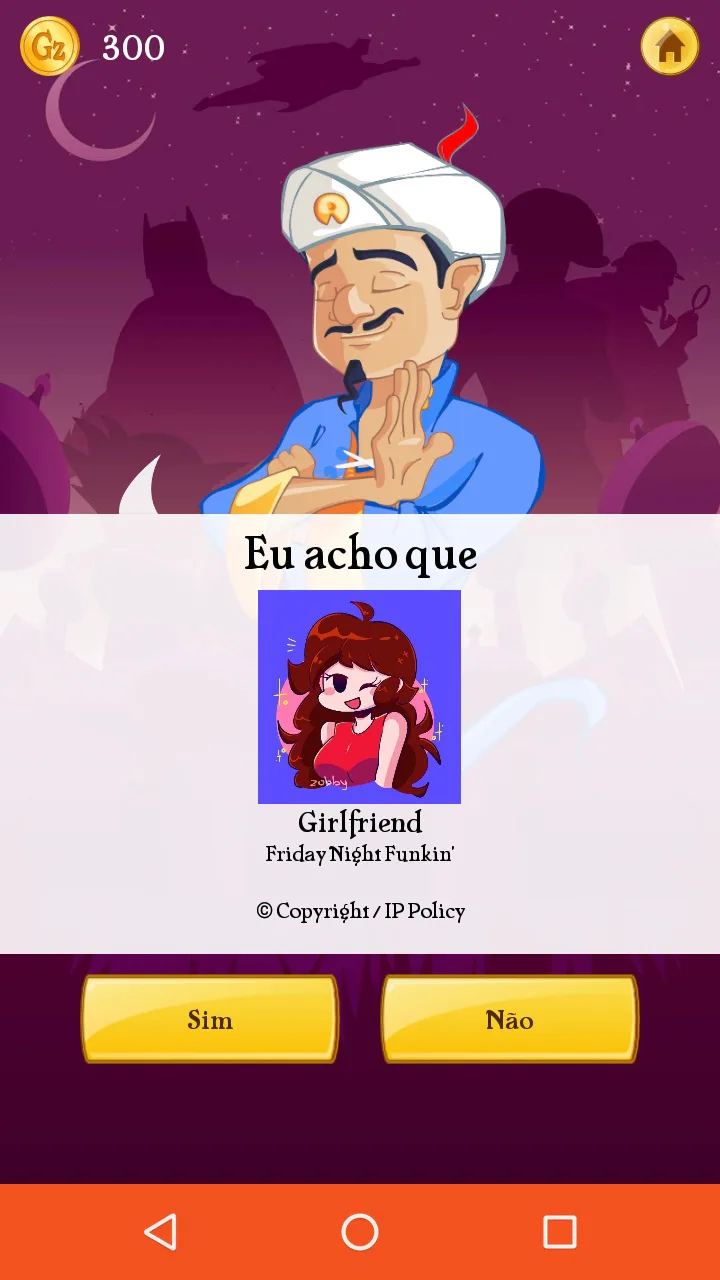Go back using the system back button
The image size is (720, 1280).
(x=160, y=1232)
